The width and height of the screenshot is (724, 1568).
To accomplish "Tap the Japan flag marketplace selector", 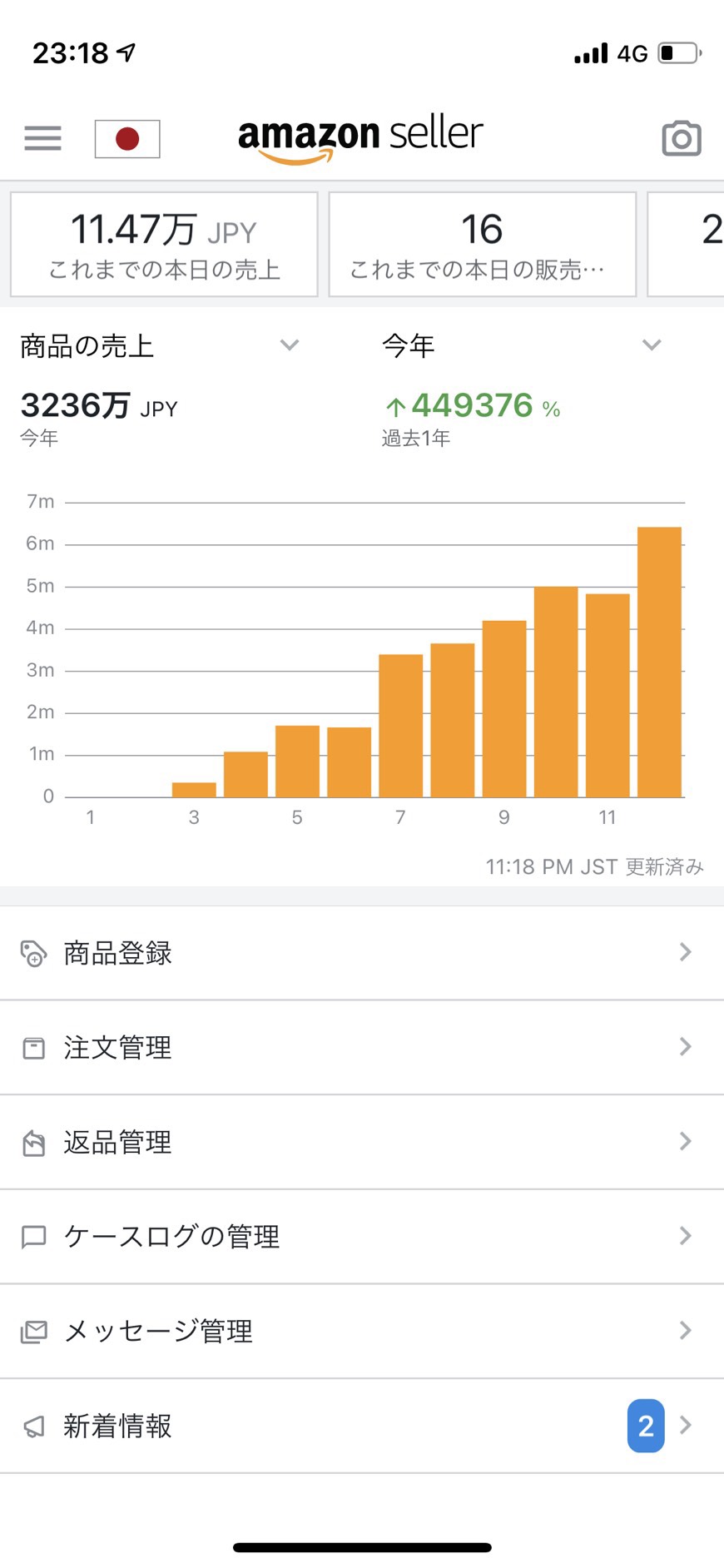I will pyautogui.click(x=127, y=139).
